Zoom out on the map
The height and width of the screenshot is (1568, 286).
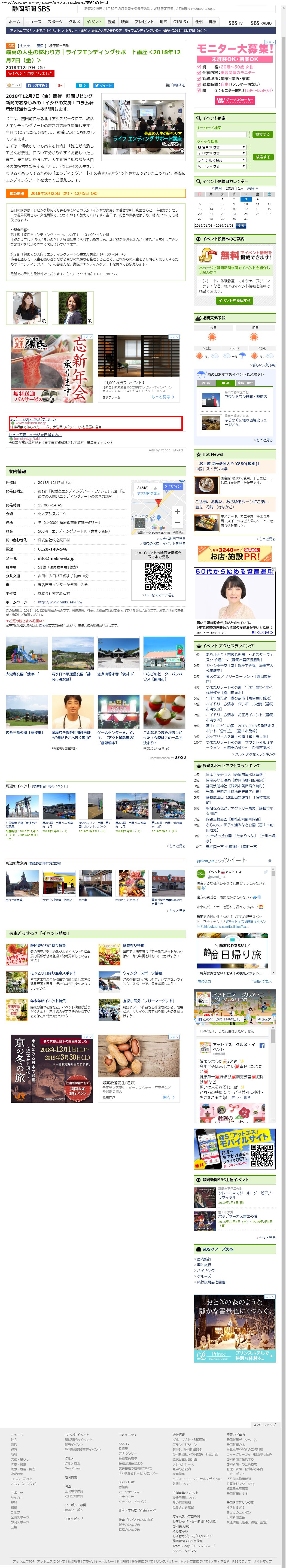click(177, 523)
